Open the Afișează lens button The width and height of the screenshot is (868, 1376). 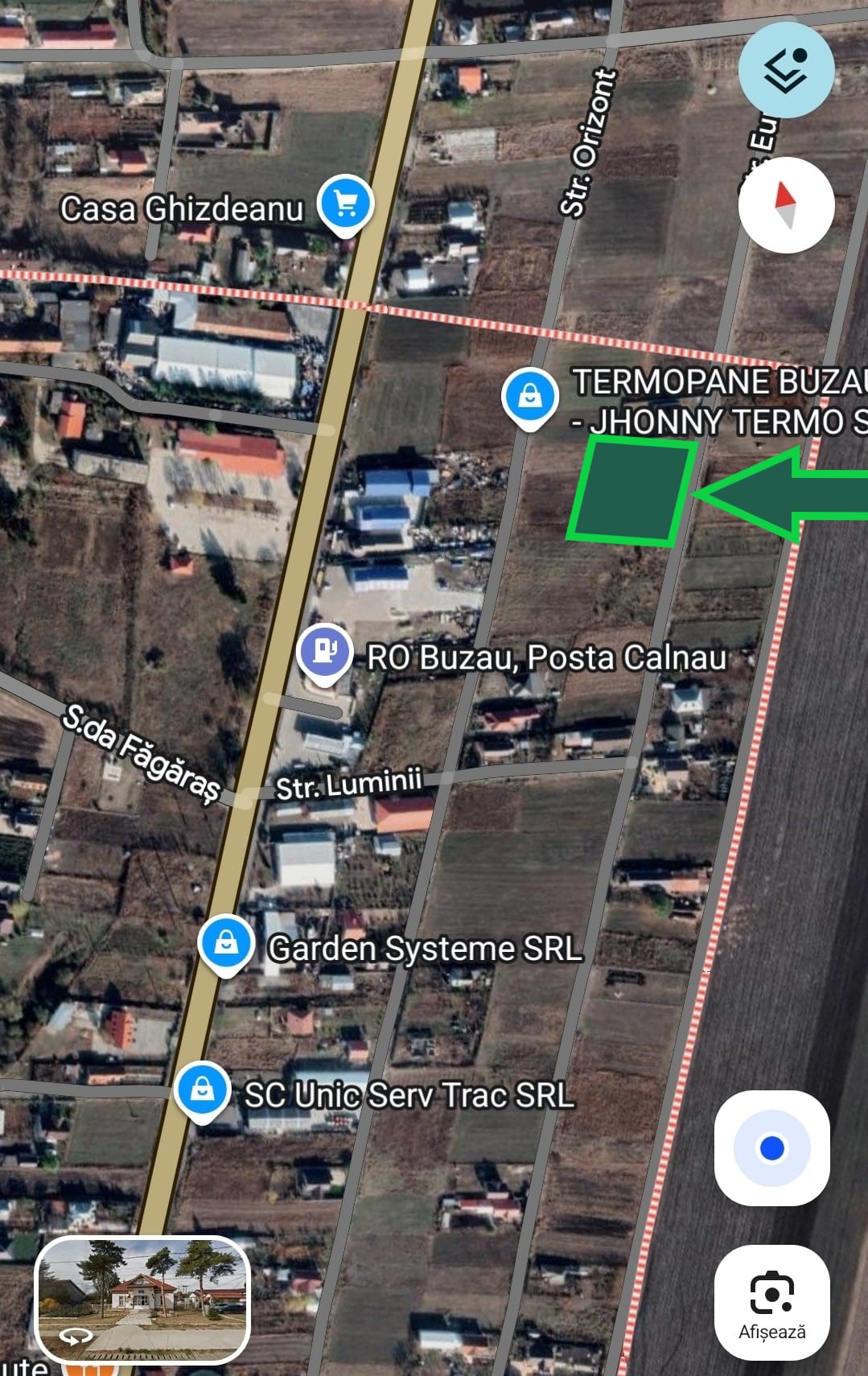[771, 1302]
